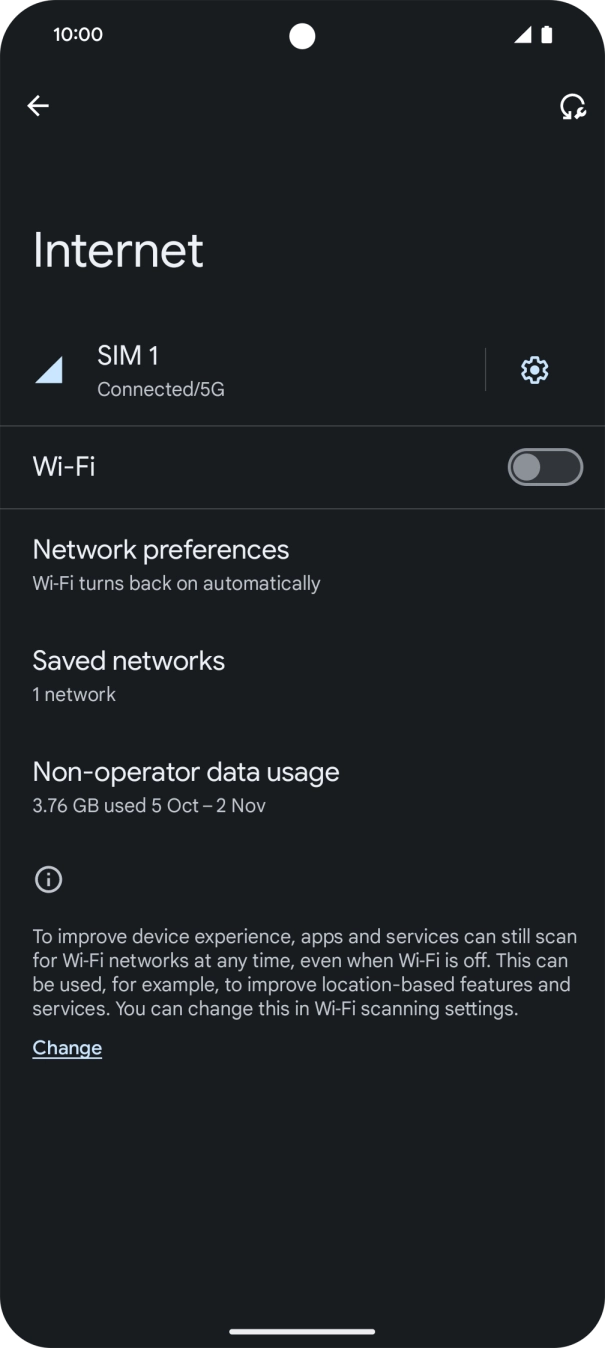605x1348 pixels.
Task: Open Saved networks
Action: [302, 676]
